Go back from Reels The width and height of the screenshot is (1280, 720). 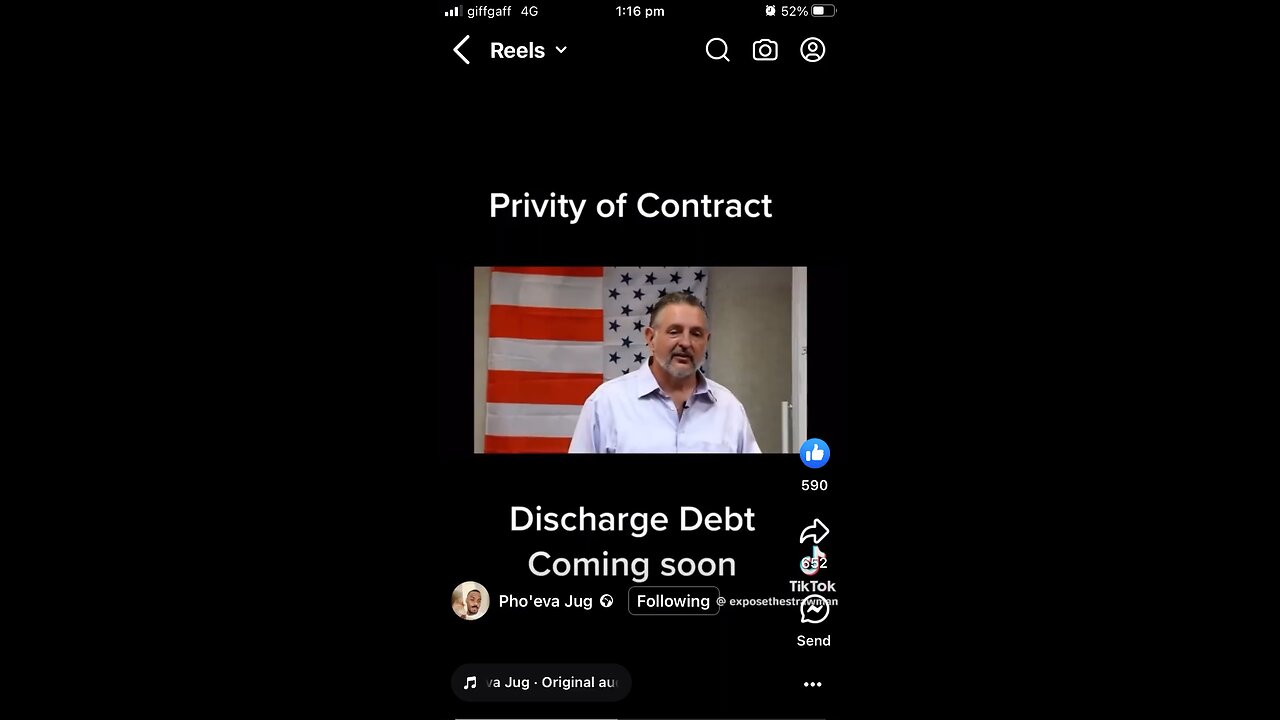click(461, 50)
